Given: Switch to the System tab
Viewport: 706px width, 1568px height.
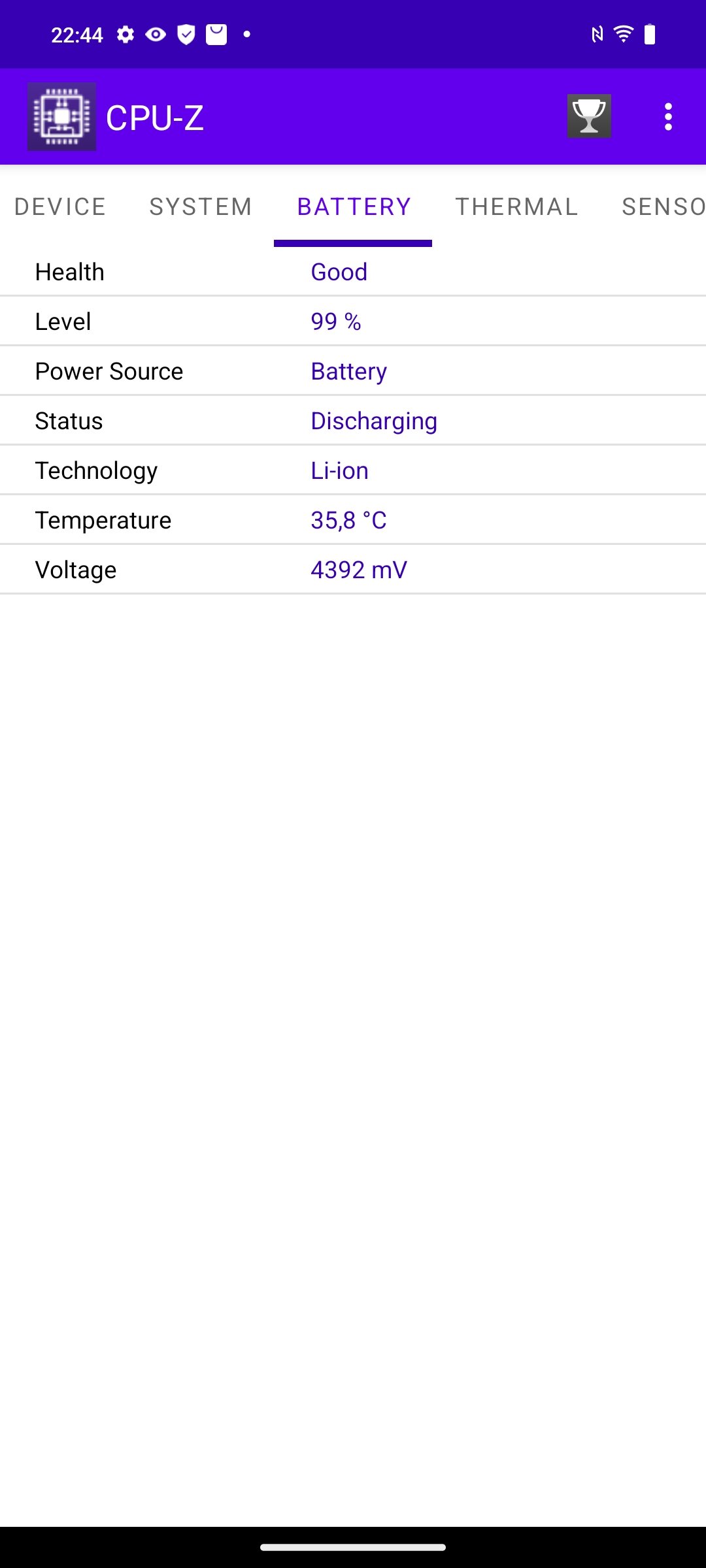Looking at the screenshot, I should coord(201,207).
